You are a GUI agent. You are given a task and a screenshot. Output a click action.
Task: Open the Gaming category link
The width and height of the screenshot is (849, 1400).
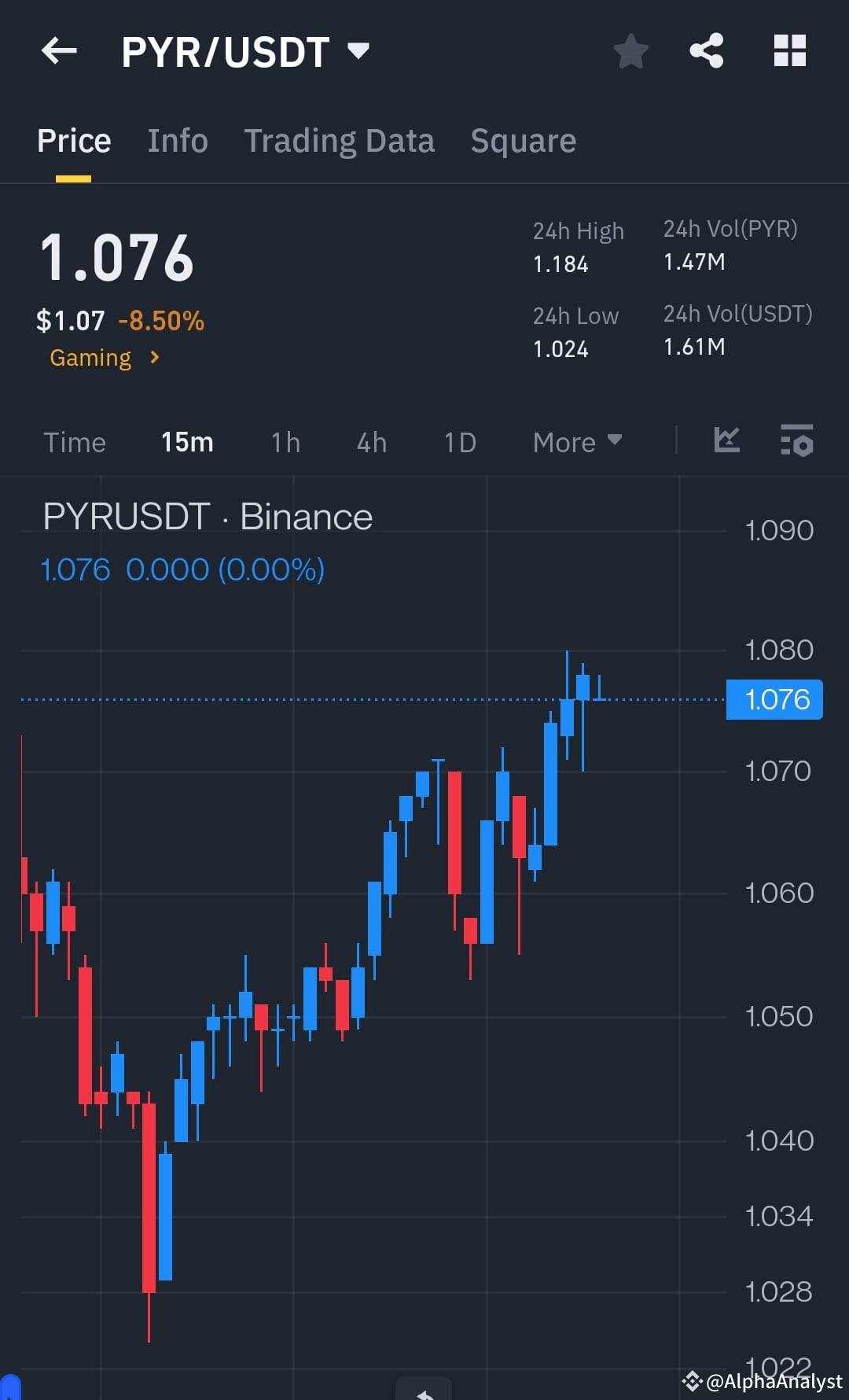[102, 358]
